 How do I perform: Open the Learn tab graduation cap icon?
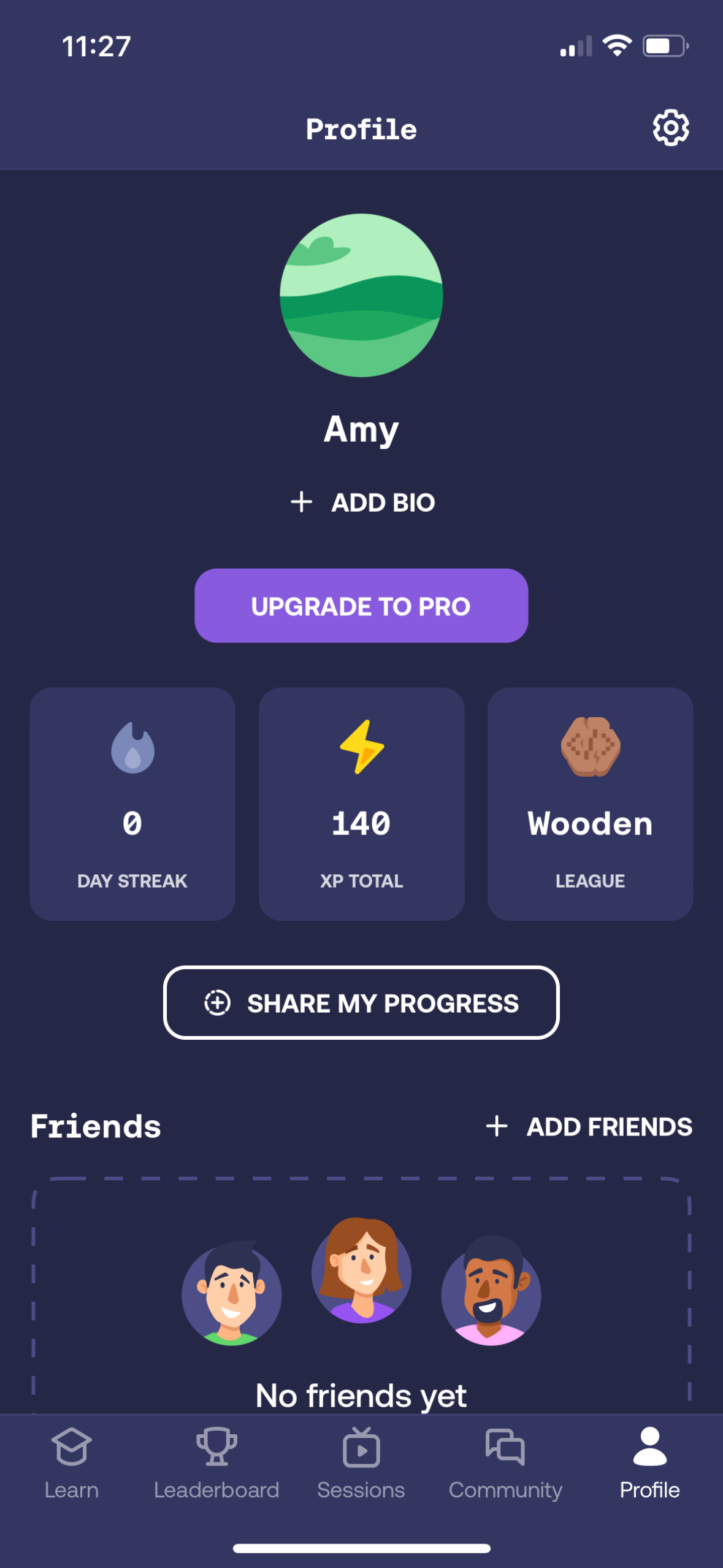71,1452
